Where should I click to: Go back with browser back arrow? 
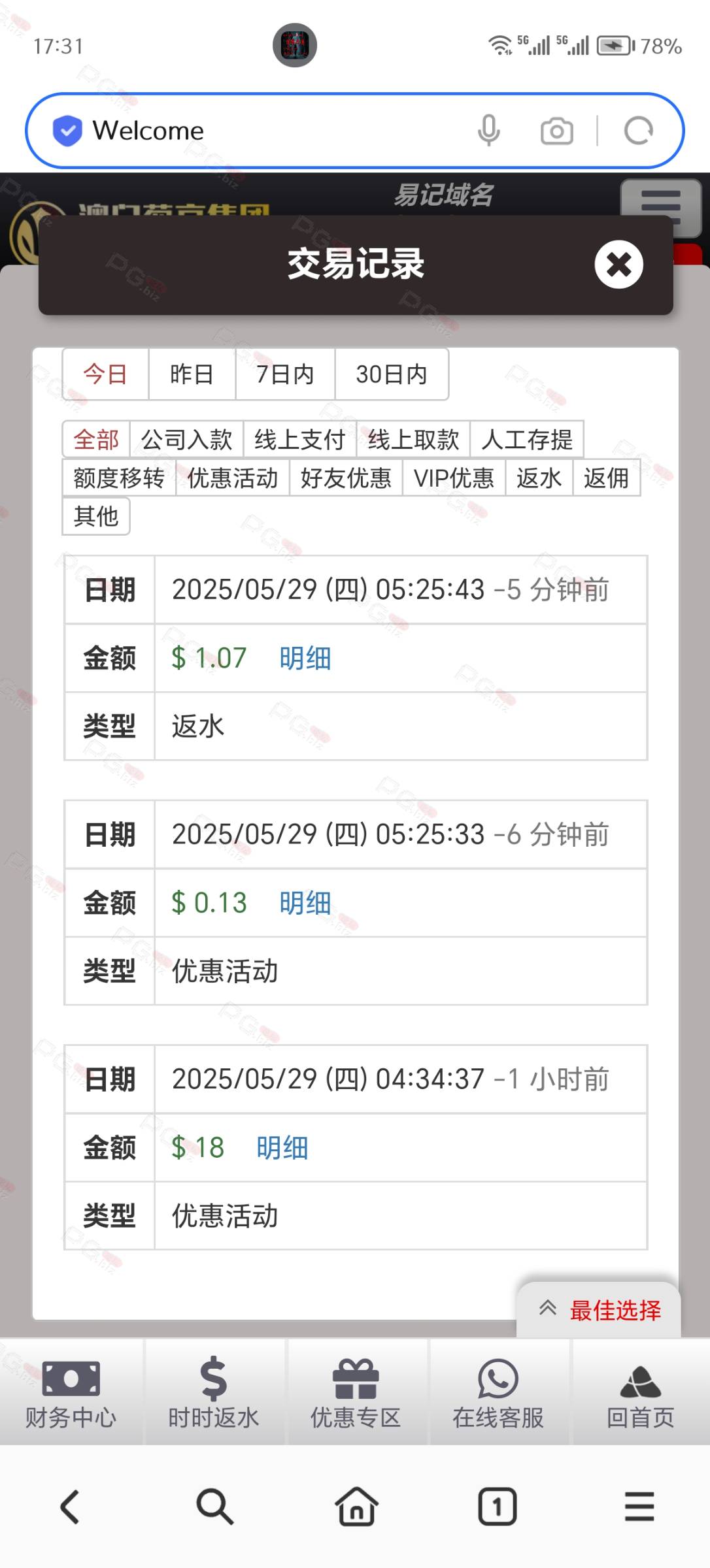(71, 1507)
